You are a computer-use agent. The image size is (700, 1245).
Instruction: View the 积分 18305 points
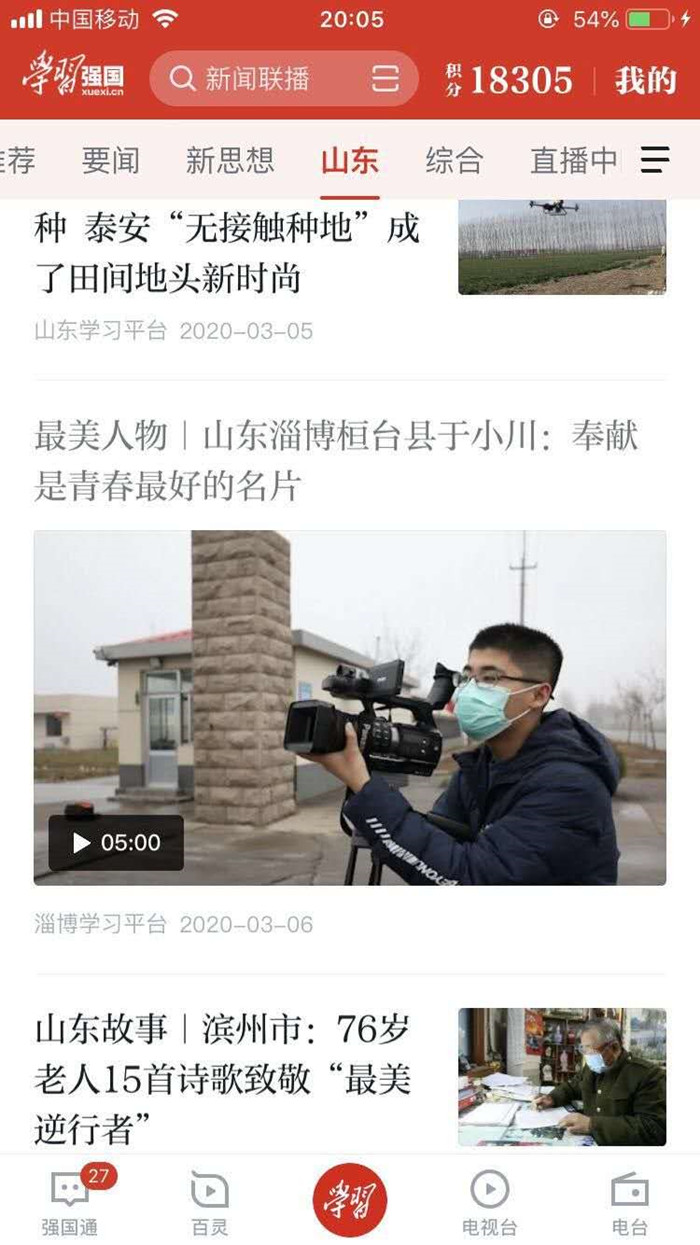click(x=510, y=80)
